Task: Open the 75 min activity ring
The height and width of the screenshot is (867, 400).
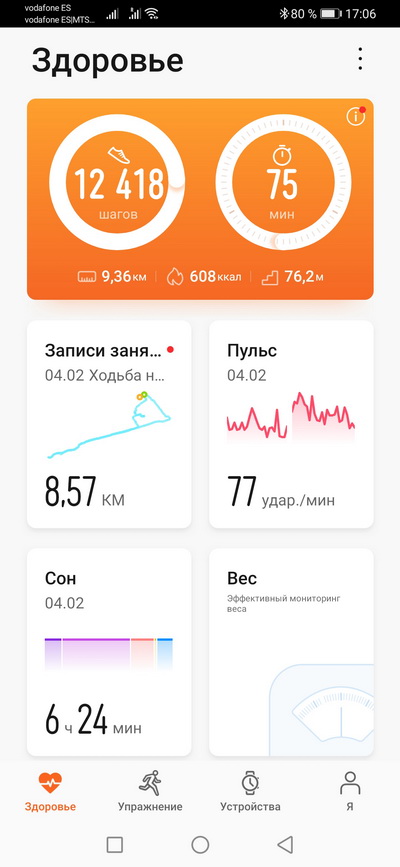Action: (283, 182)
